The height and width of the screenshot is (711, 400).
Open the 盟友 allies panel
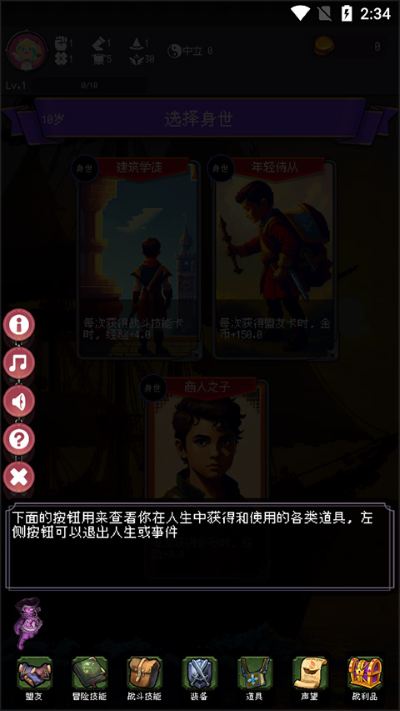pyautogui.click(x=35, y=678)
